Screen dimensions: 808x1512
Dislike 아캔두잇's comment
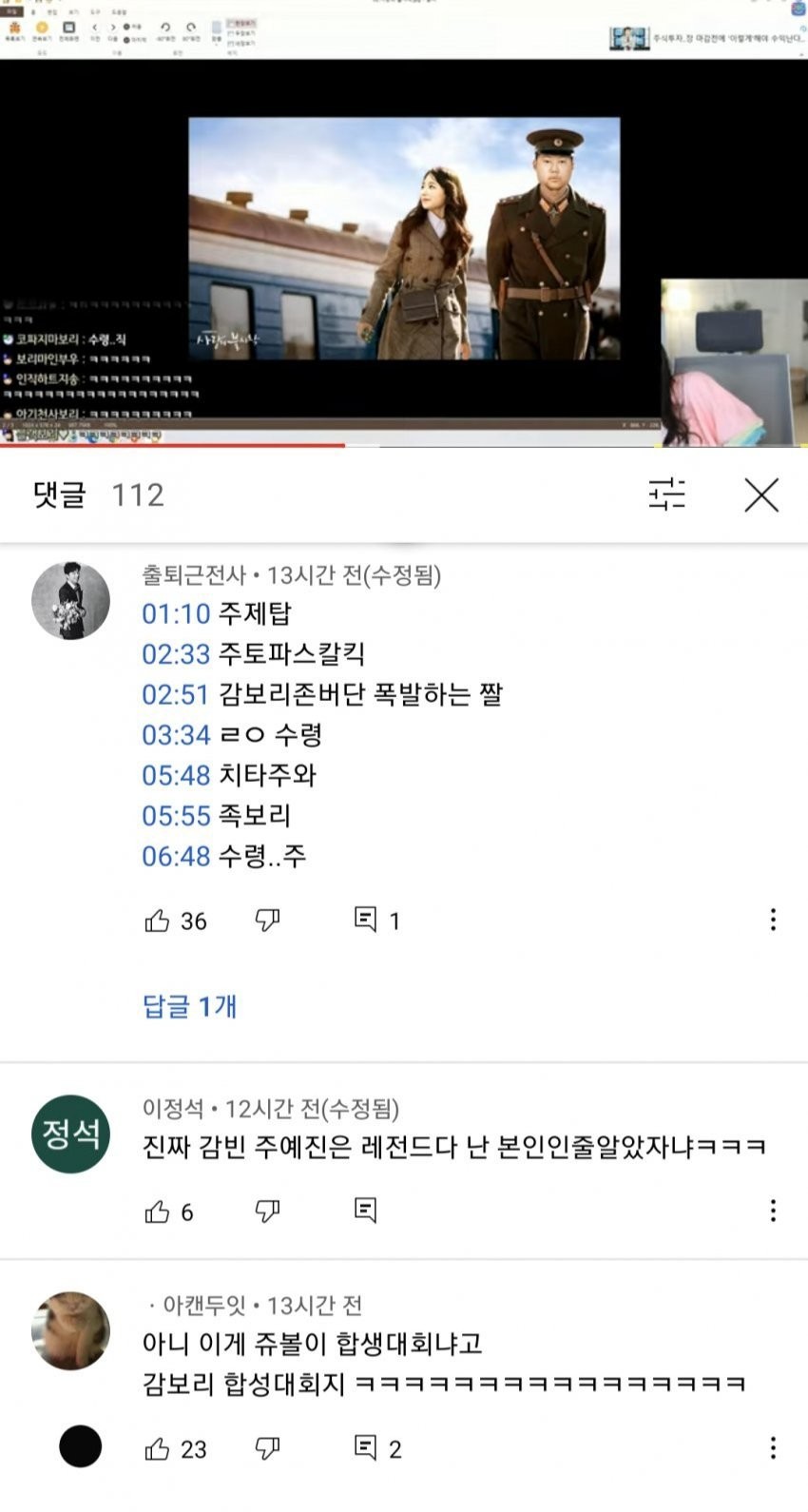268,1448
